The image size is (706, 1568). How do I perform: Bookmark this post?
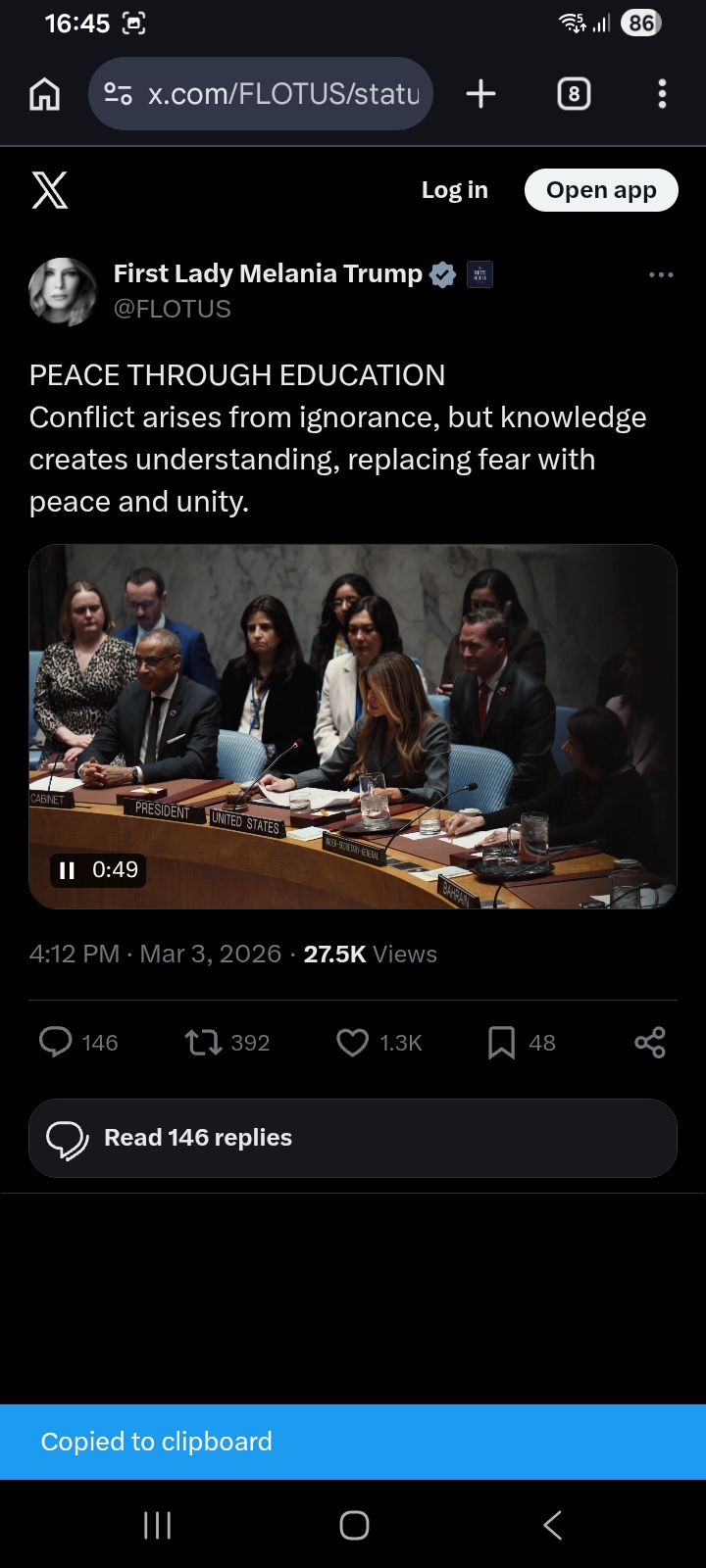pos(501,1042)
